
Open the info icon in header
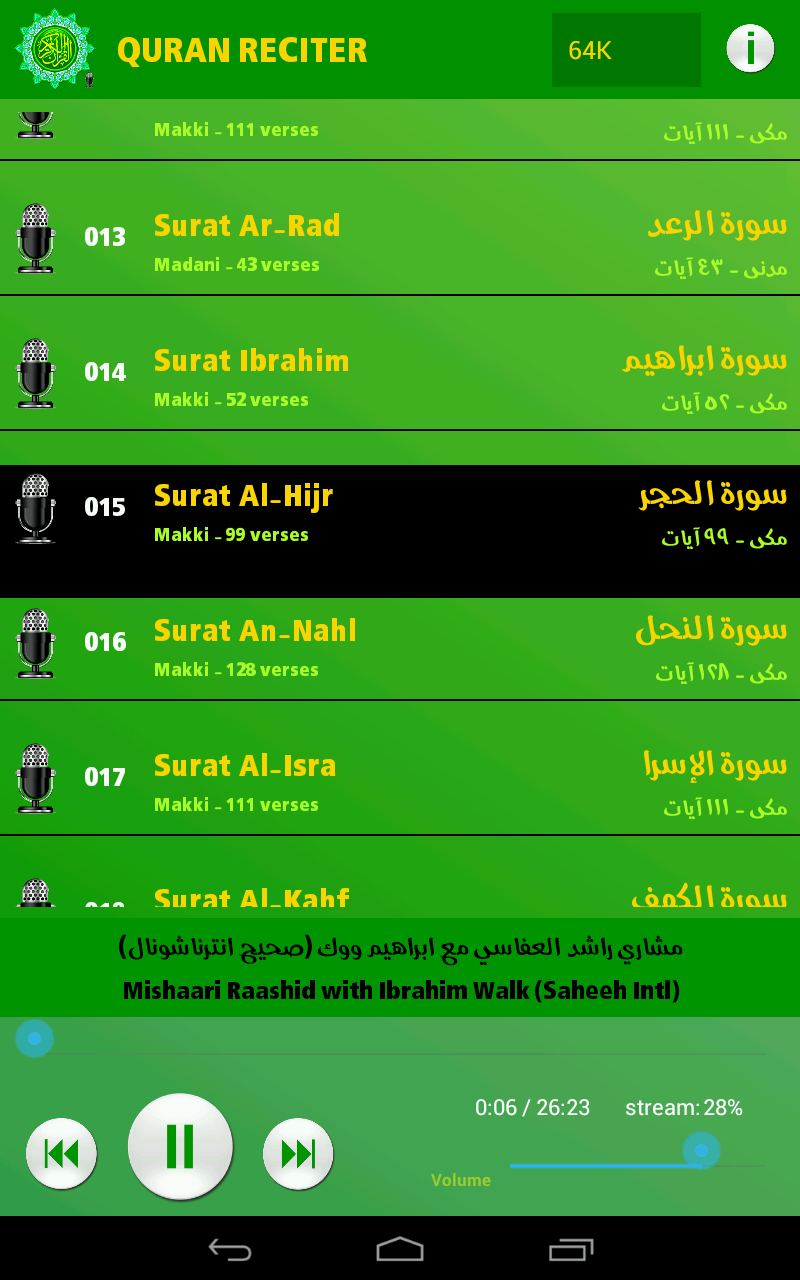(x=750, y=49)
